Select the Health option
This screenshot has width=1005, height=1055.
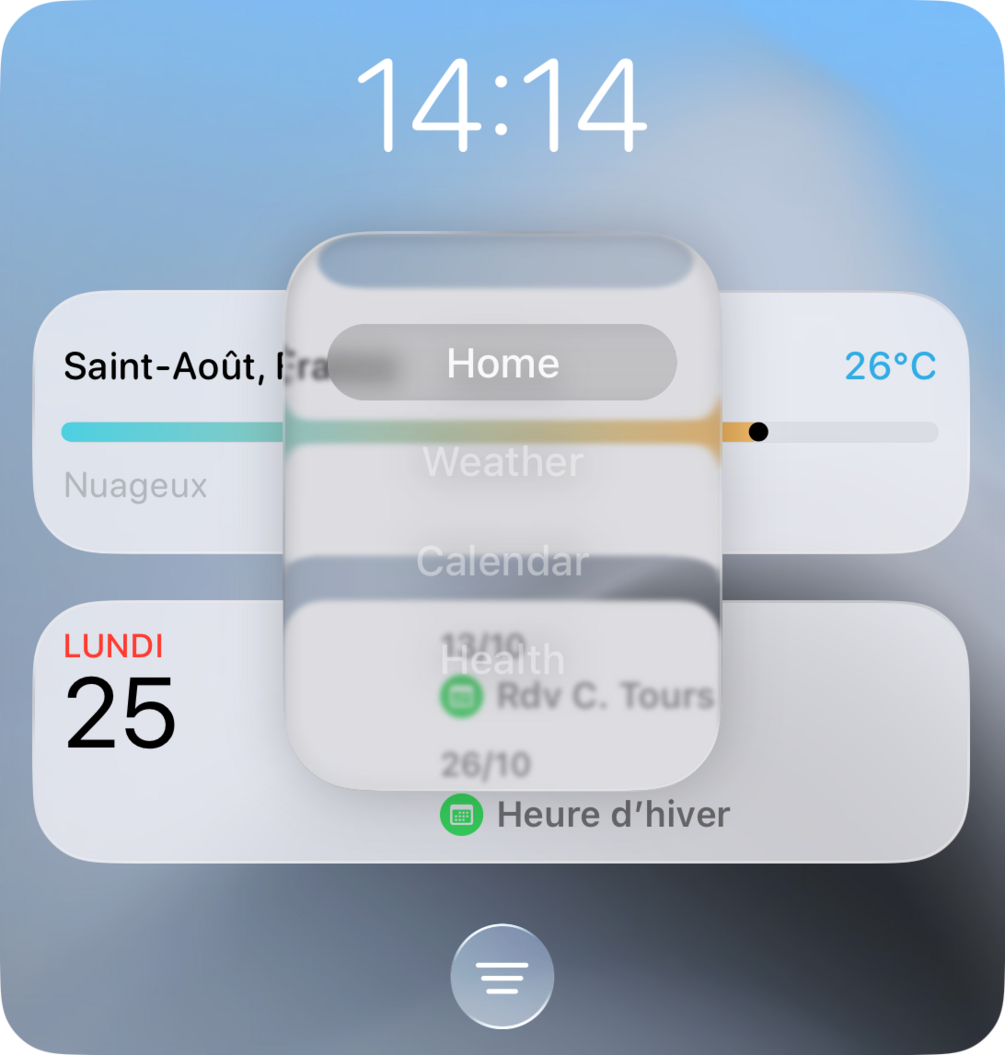[502, 660]
